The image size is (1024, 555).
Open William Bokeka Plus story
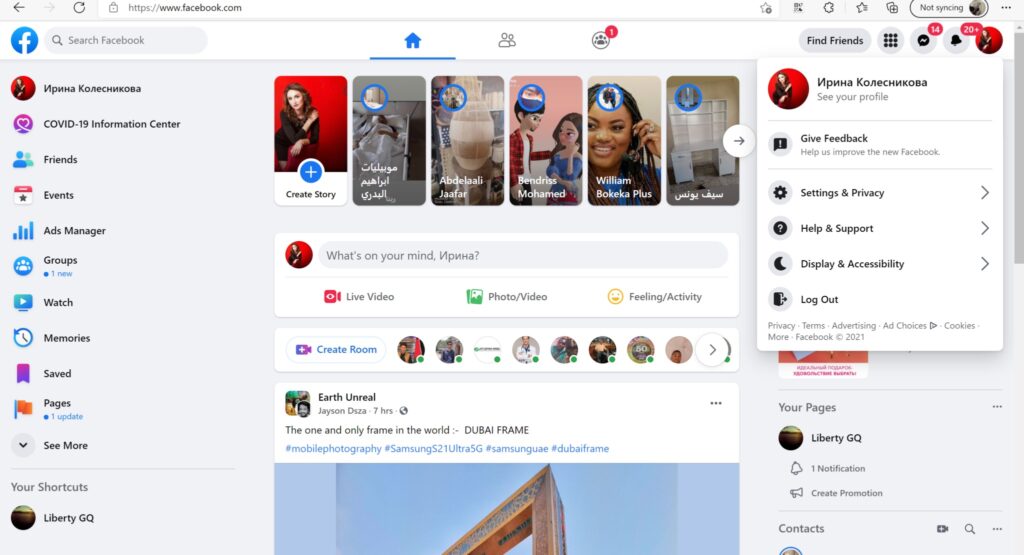click(x=624, y=141)
